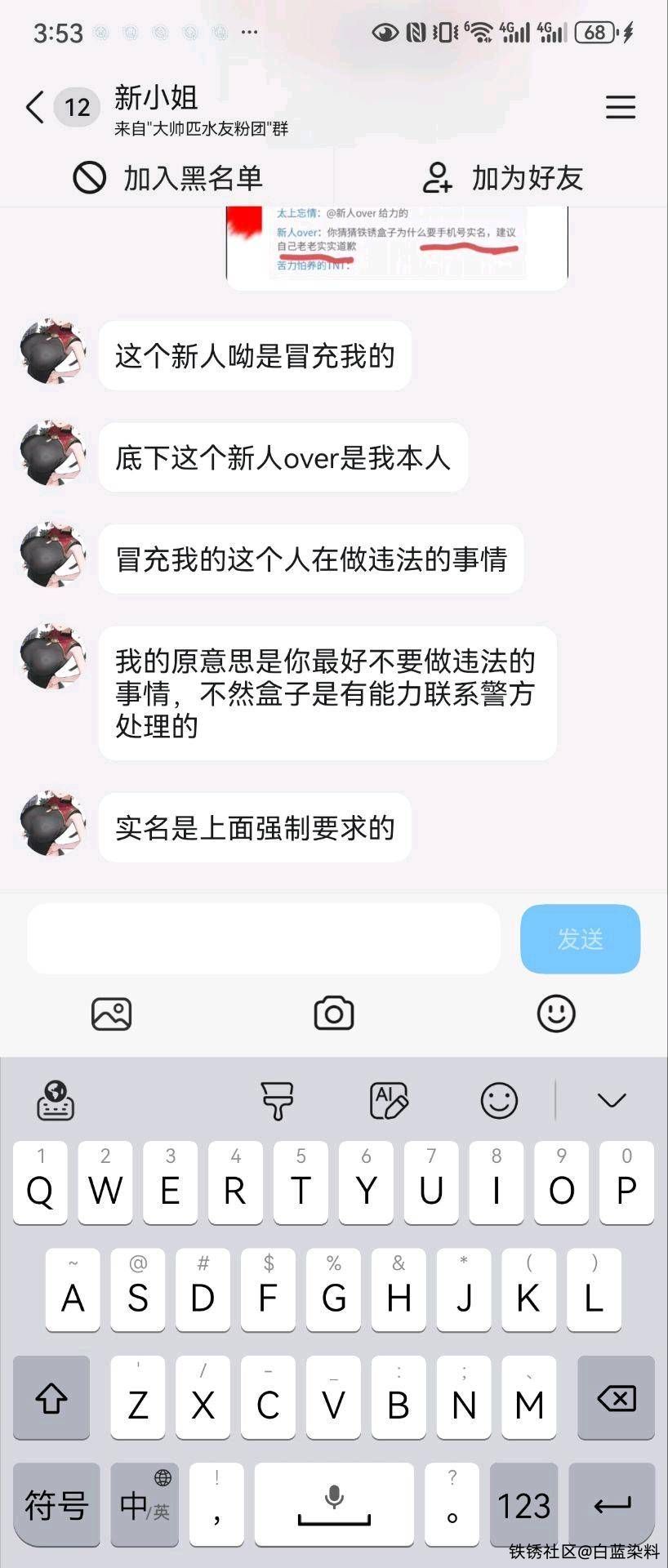668x1568 pixels.
Task: Collapse the keyboard with the down chevron
Action: click(611, 1101)
